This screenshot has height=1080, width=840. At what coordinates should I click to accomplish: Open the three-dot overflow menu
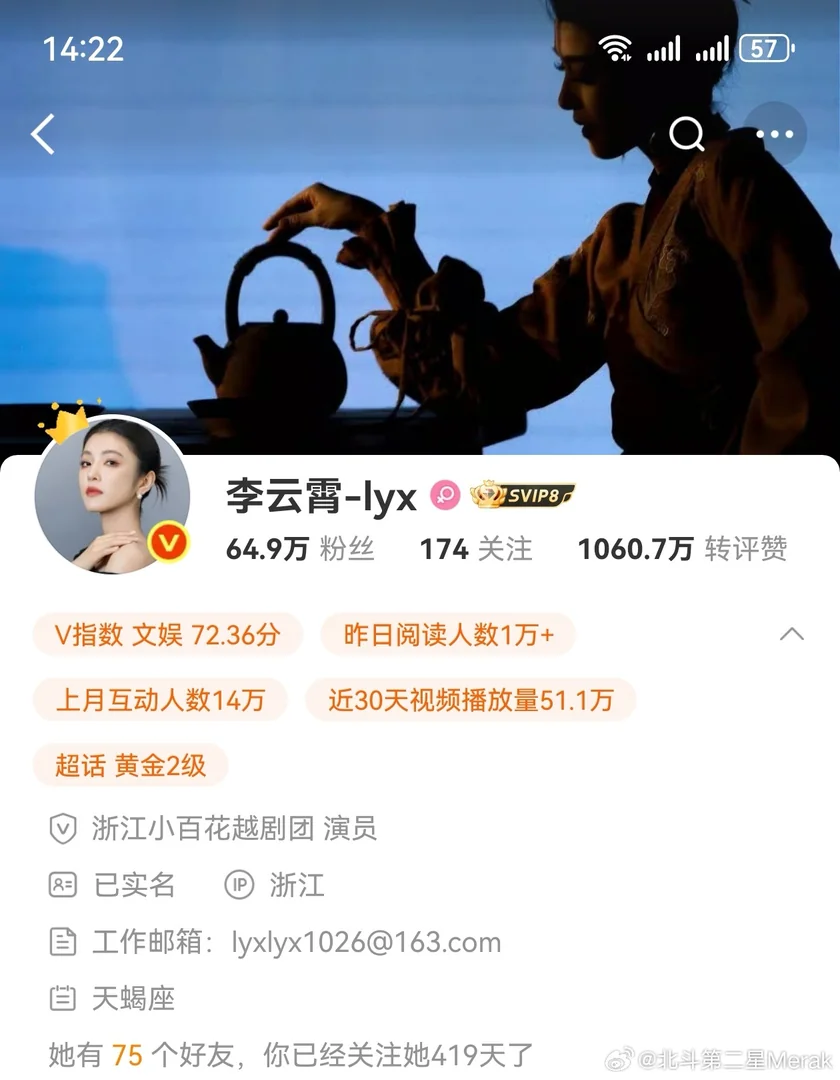pyautogui.click(x=774, y=134)
